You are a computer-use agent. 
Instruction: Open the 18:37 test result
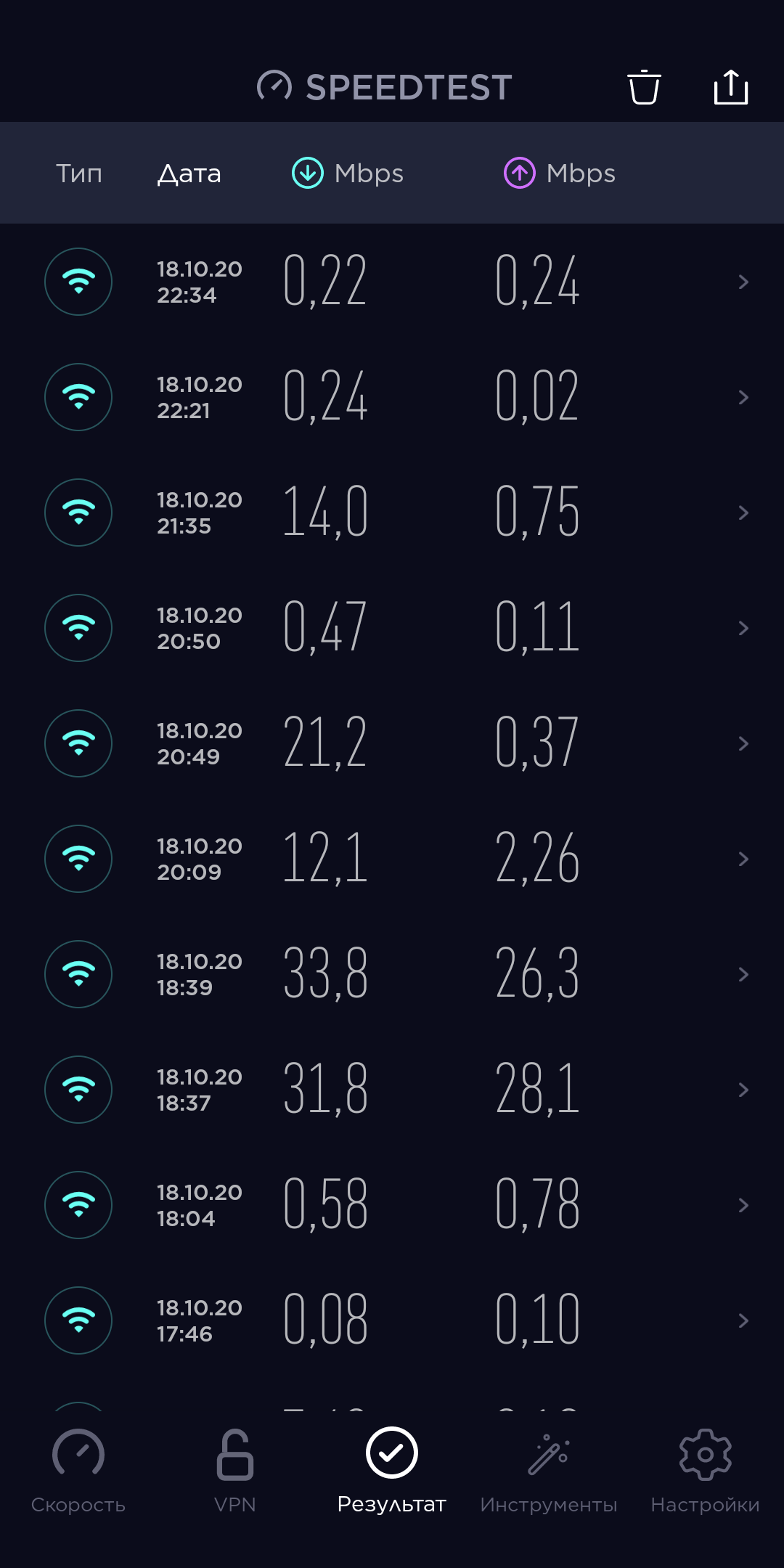tap(392, 1090)
